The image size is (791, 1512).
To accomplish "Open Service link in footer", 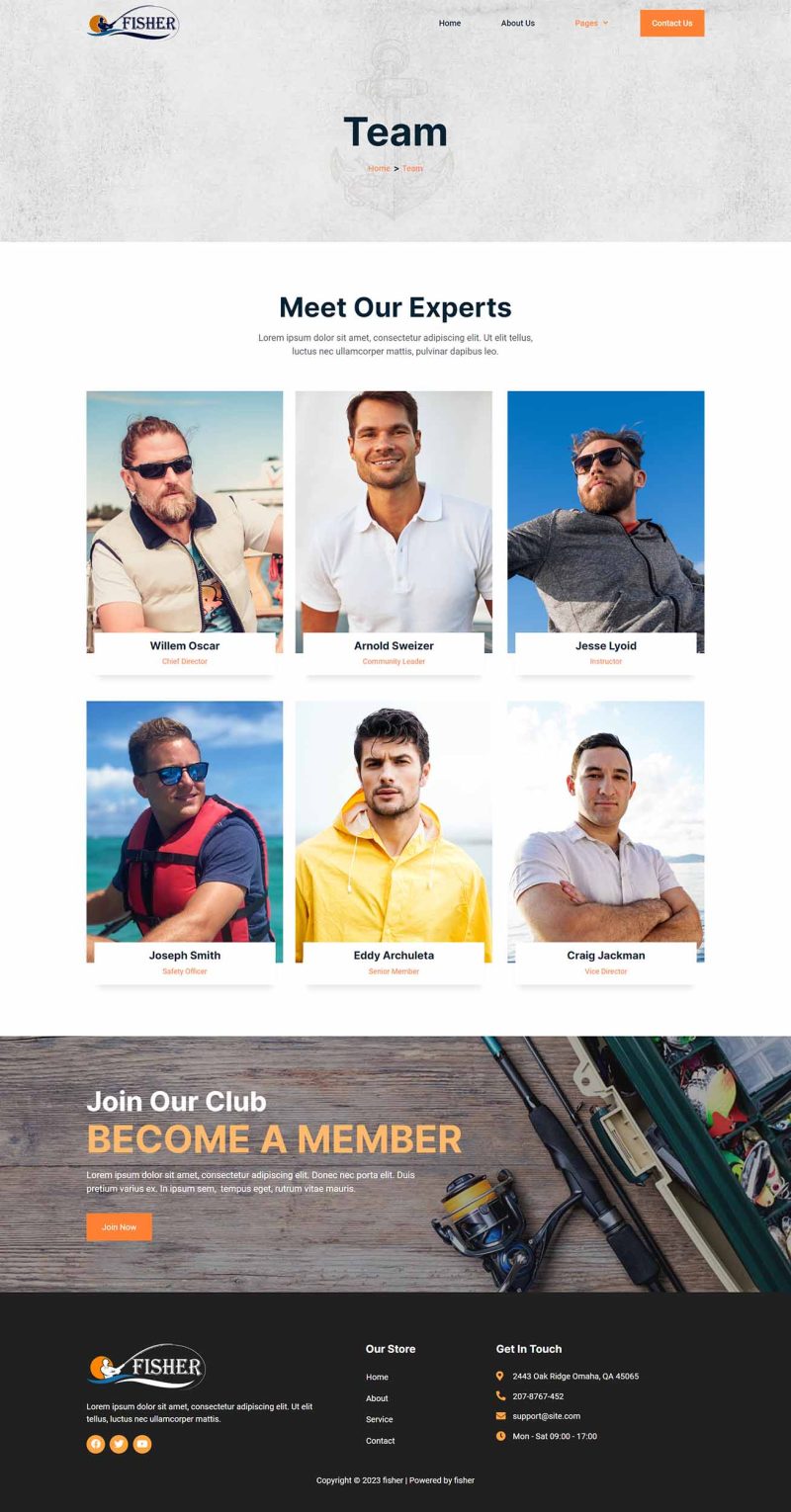I will pyautogui.click(x=379, y=1419).
